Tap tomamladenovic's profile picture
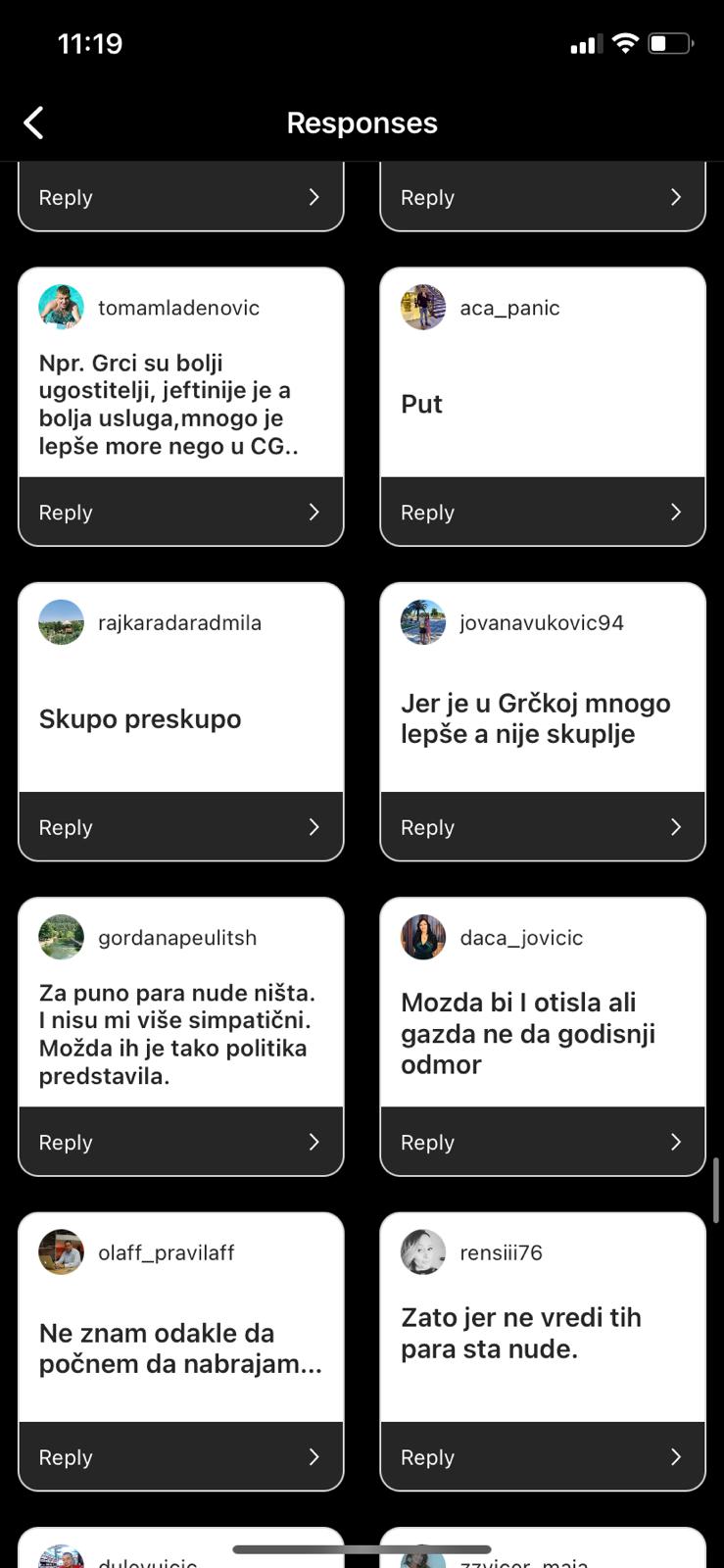Image resolution: width=724 pixels, height=1568 pixels. (x=60, y=307)
